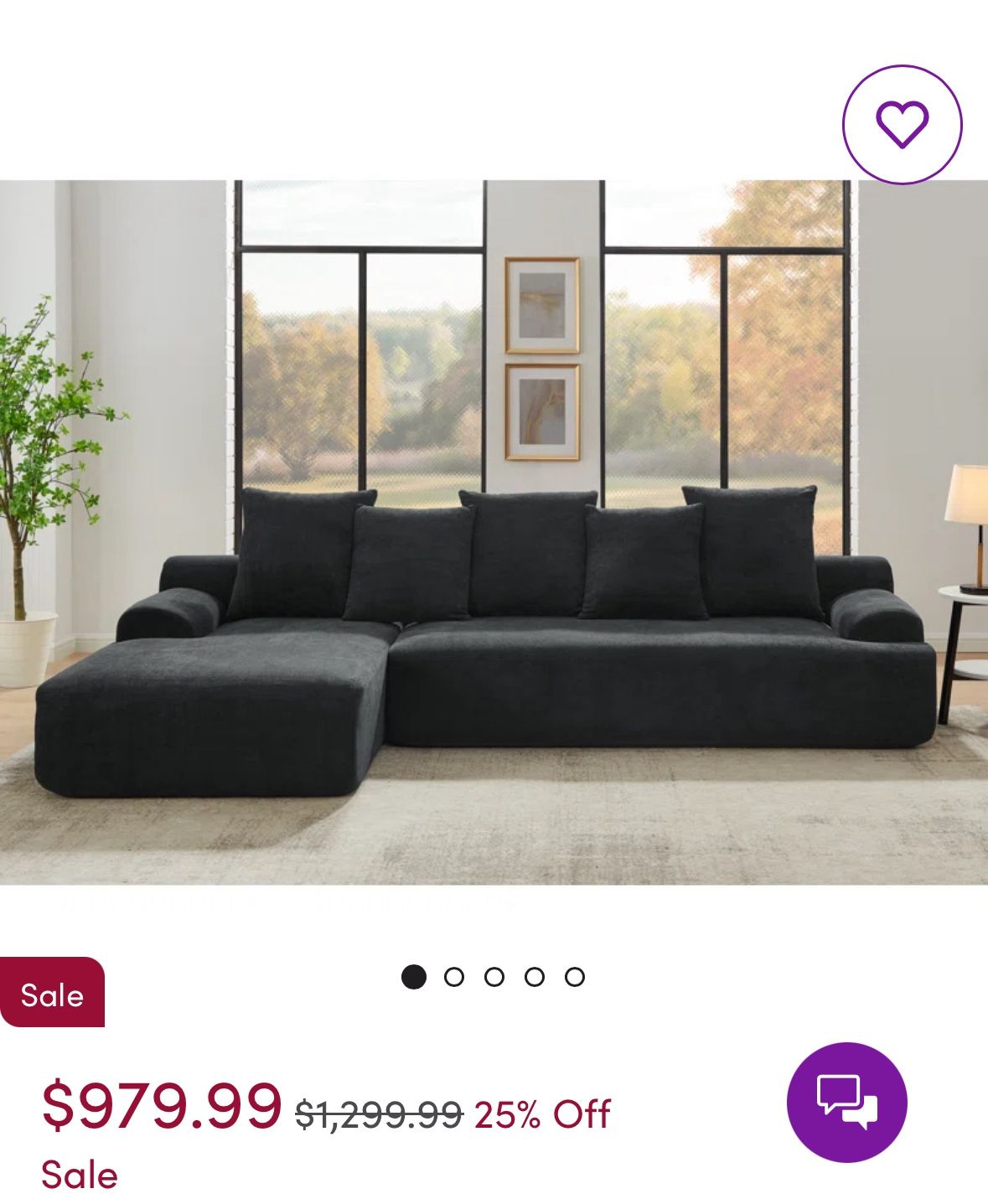Screen dimensions: 988x1204
Task: Click the dual speech bubble chat icon
Action: point(849,1103)
